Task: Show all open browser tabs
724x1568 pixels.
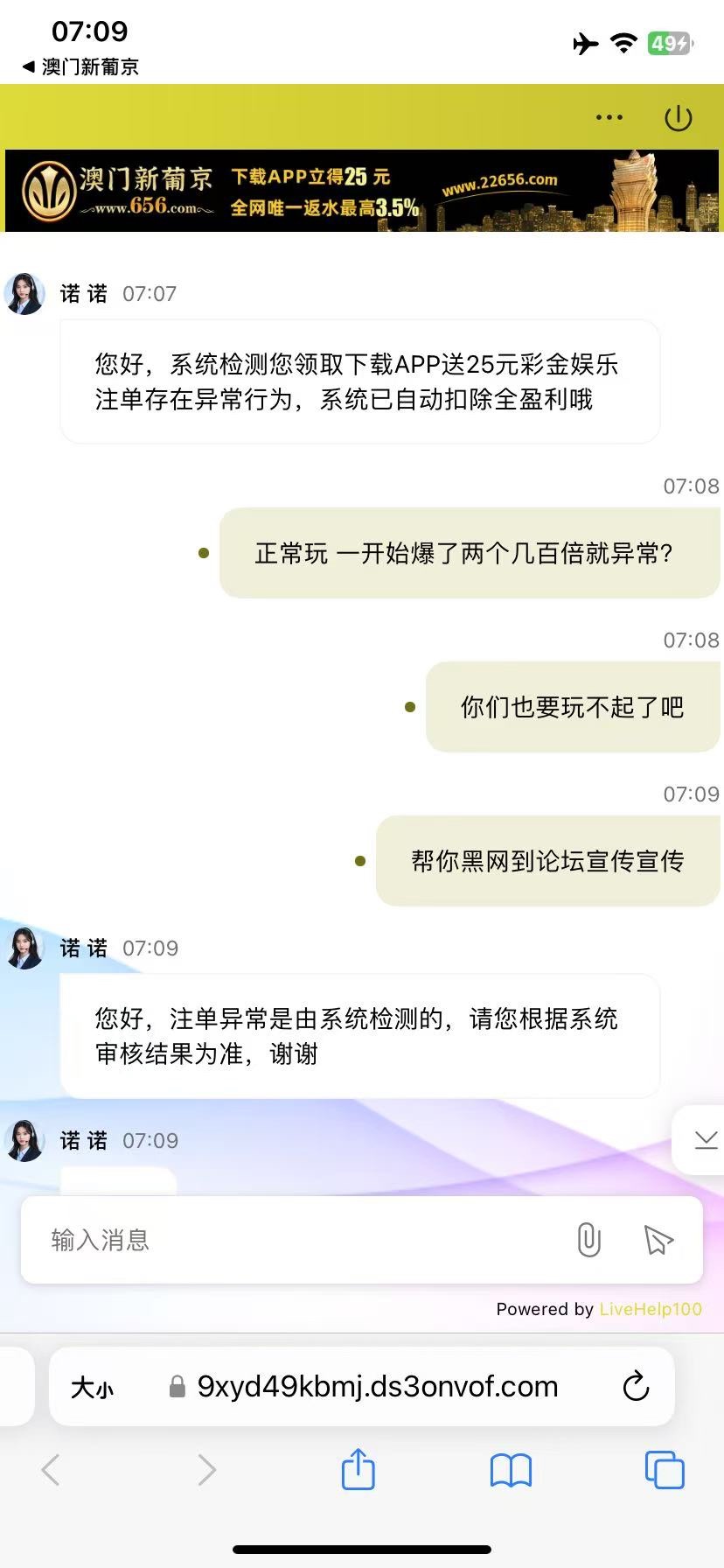Action: (x=665, y=1470)
